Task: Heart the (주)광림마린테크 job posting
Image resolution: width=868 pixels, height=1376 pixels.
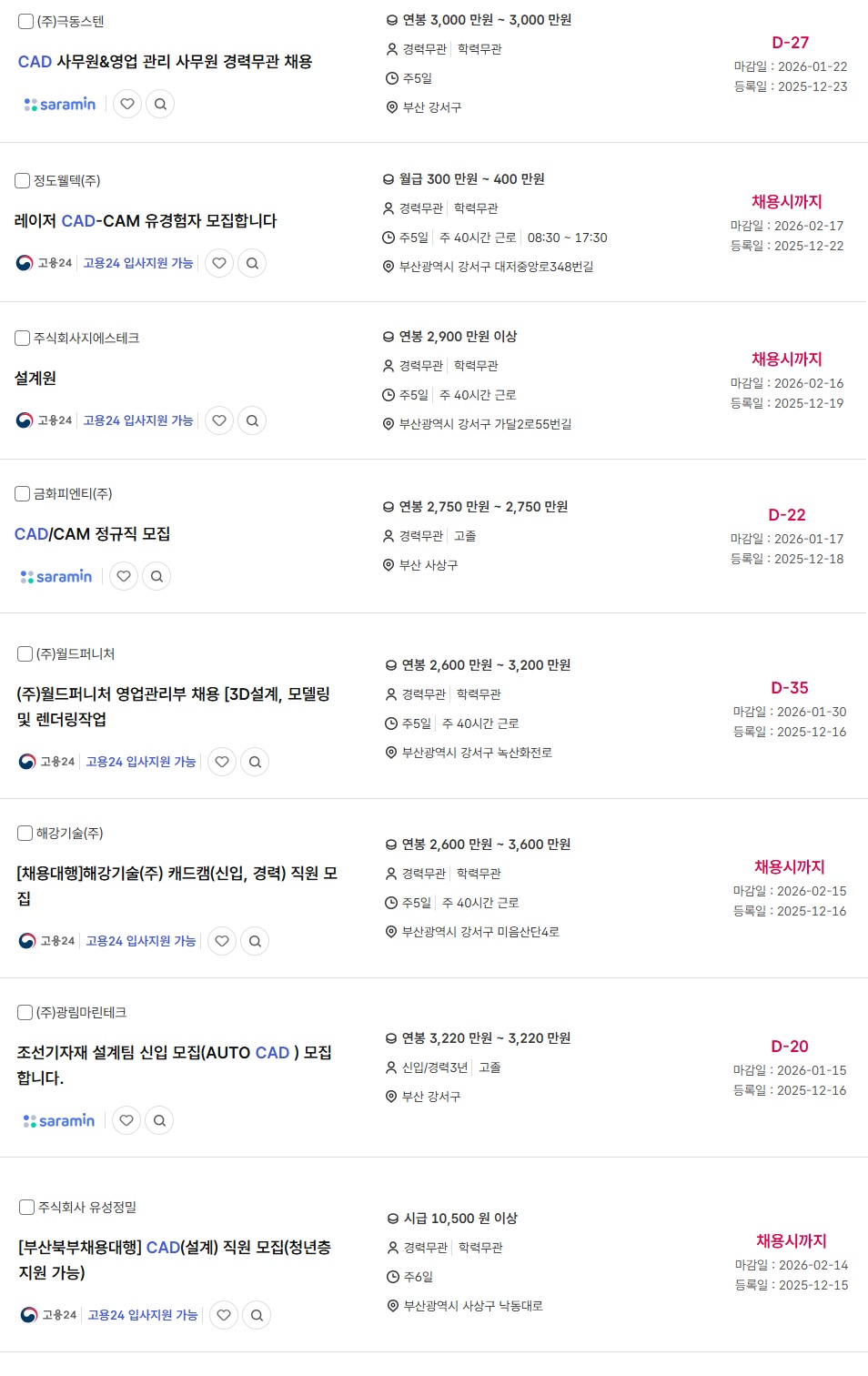Action: (x=126, y=1120)
